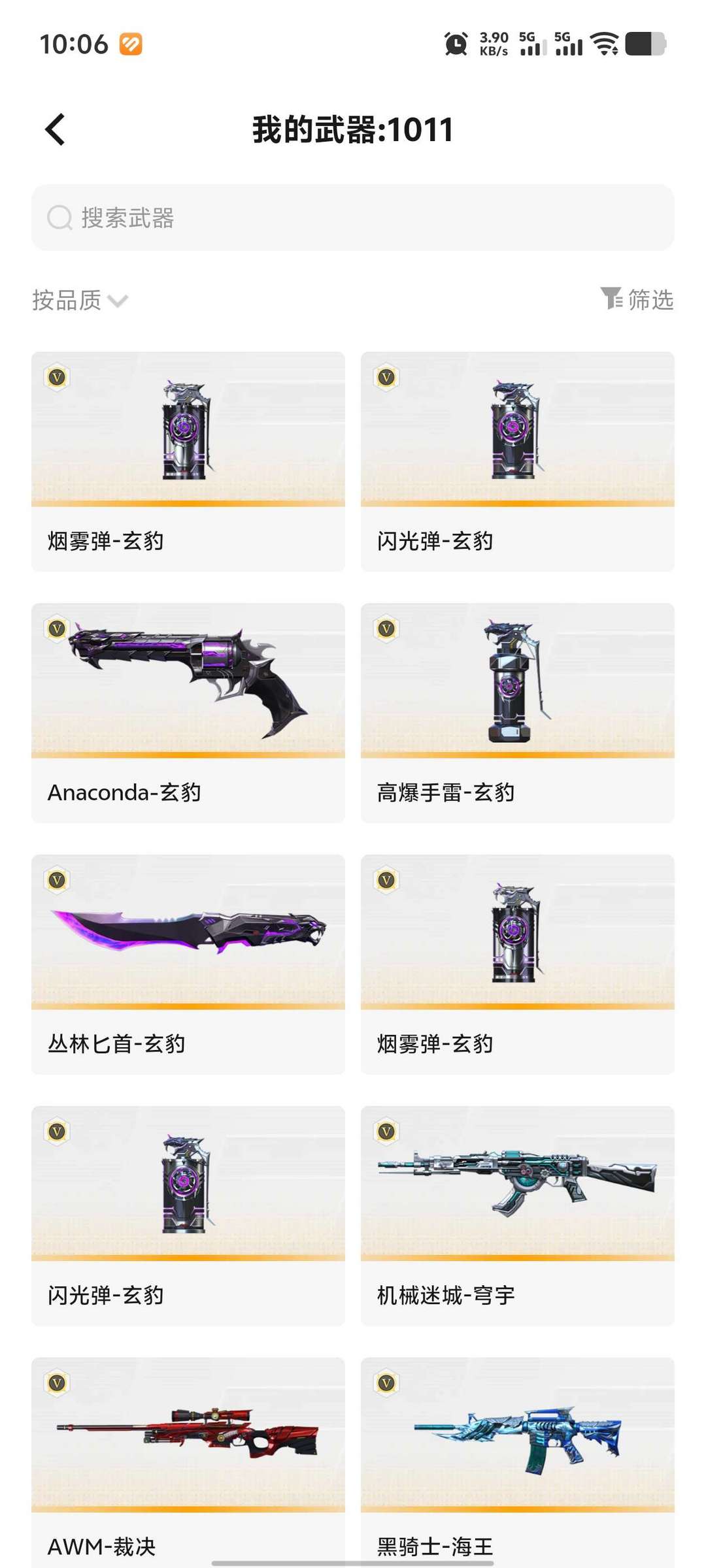The width and height of the screenshot is (706, 1568).
Task: Go back using the top-left arrow
Action: pyautogui.click(x=56, y=129)
